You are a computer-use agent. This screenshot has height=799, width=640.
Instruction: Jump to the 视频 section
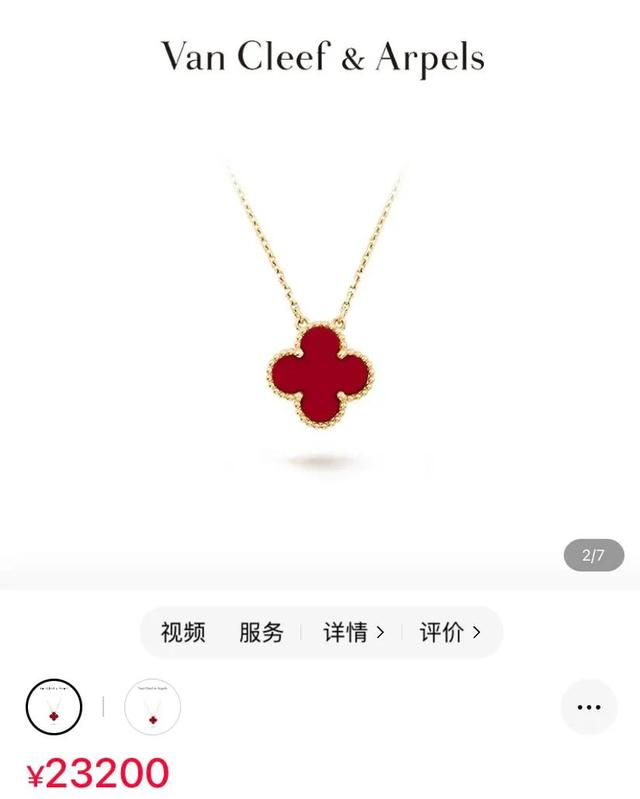pos(183,632)
